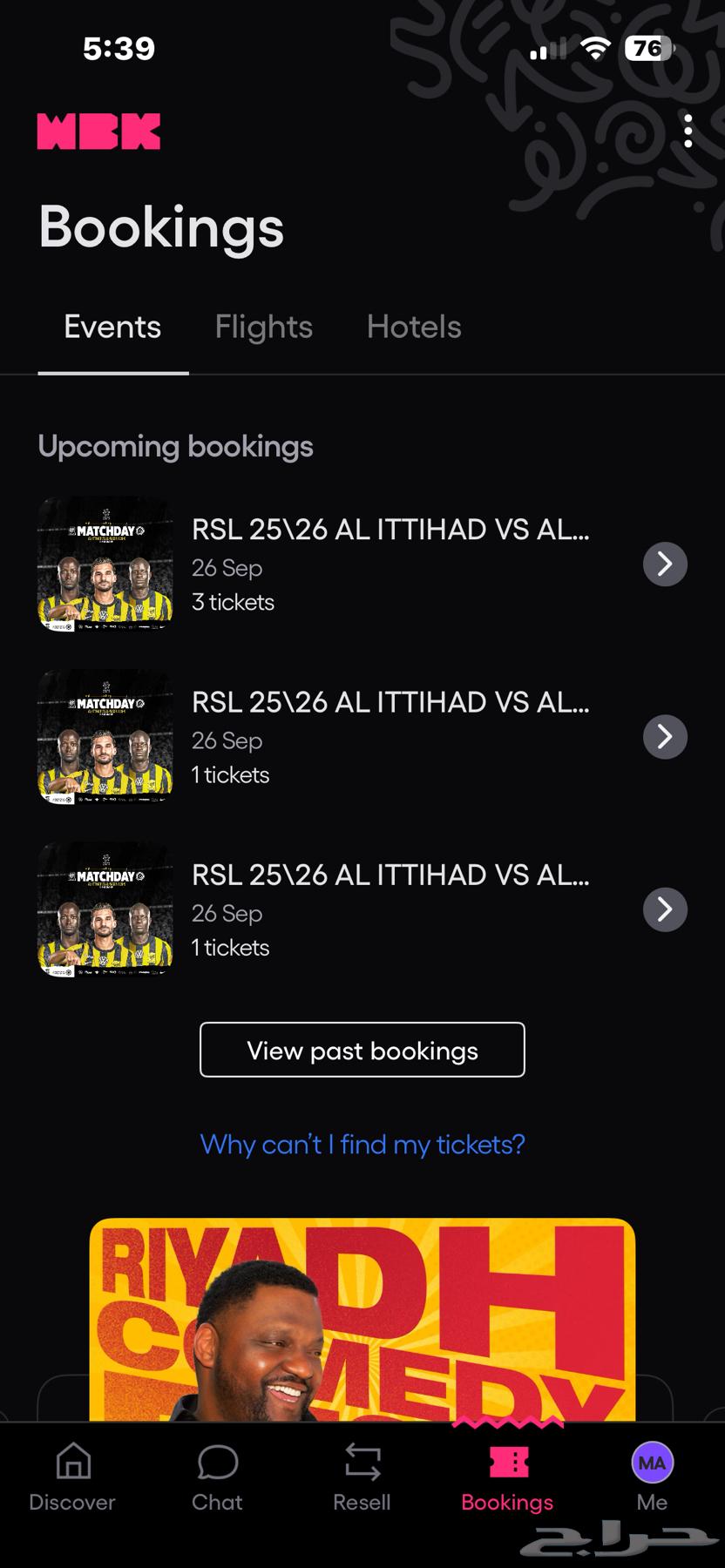Tap the WBK logo
The width and height of the screenshot is (725, 1568).
(98, 131)
